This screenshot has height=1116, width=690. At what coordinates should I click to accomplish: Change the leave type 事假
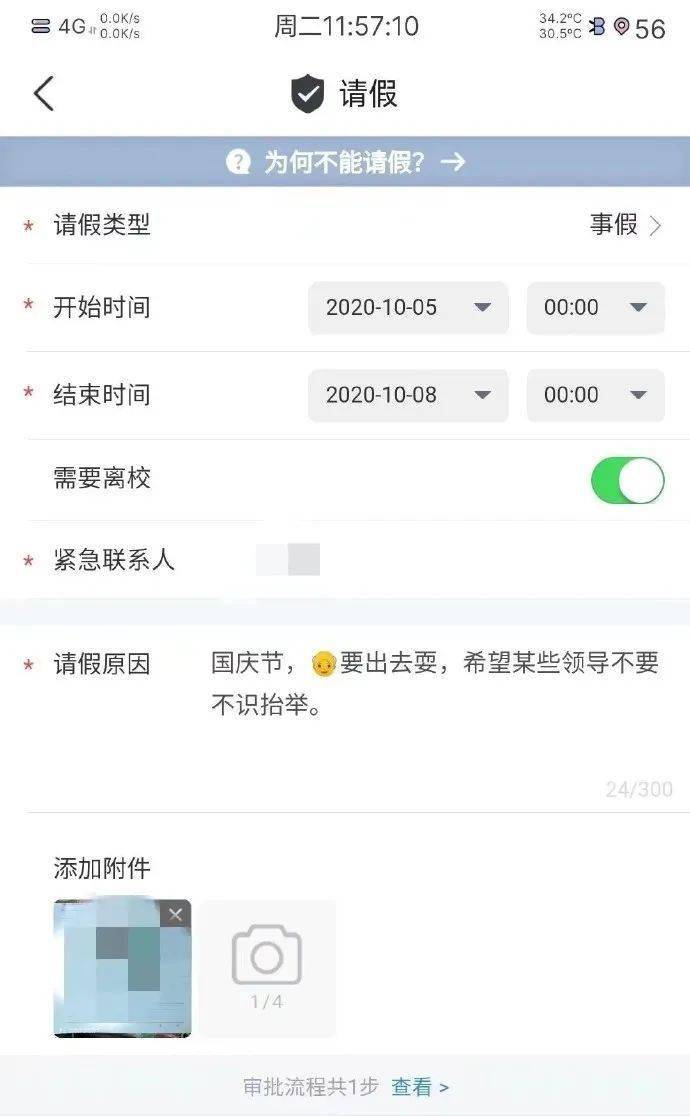pyautogui.click(x=625, y=225)
